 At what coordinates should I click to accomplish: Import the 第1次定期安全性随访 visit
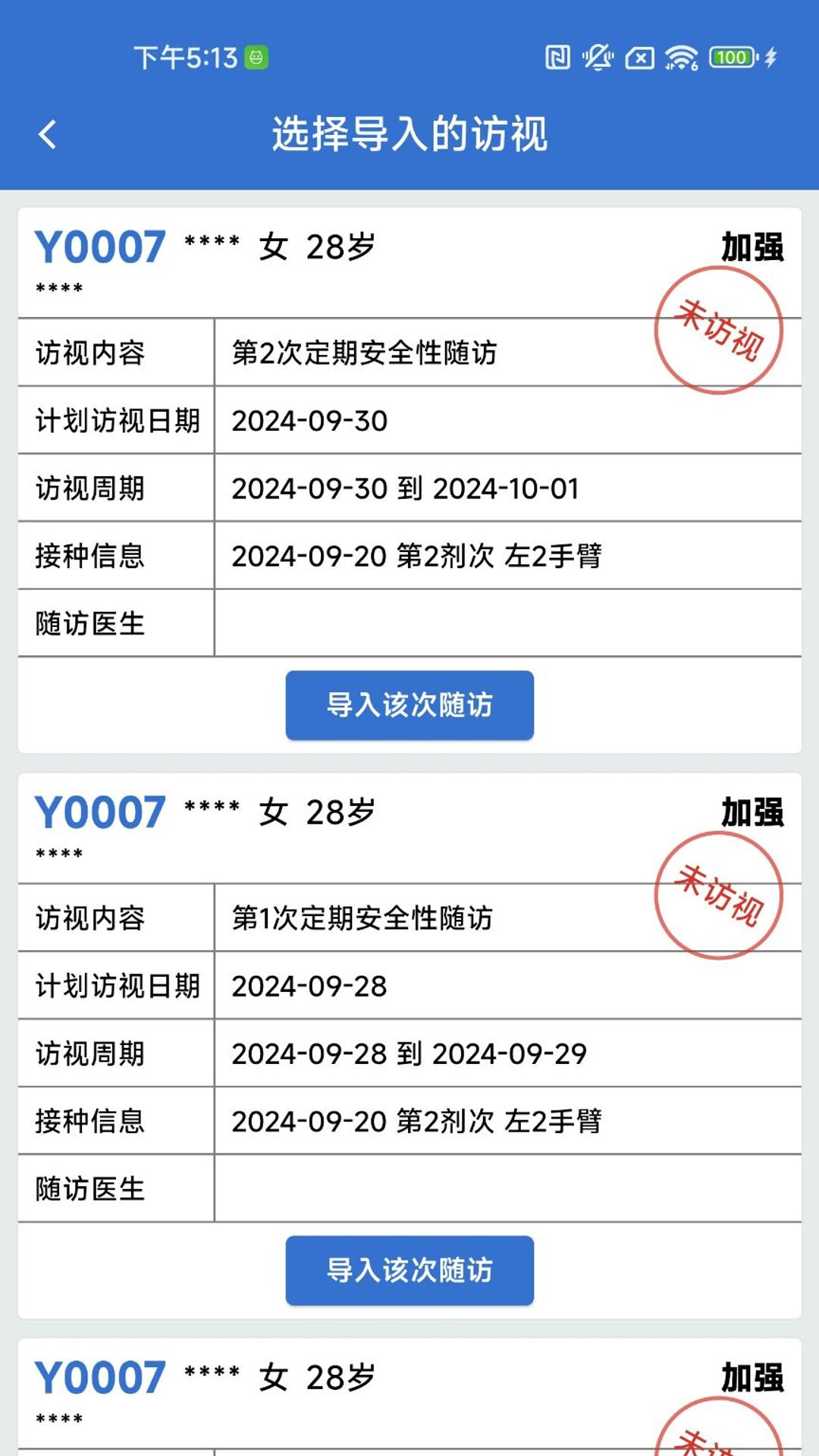tap(409, 1270)
